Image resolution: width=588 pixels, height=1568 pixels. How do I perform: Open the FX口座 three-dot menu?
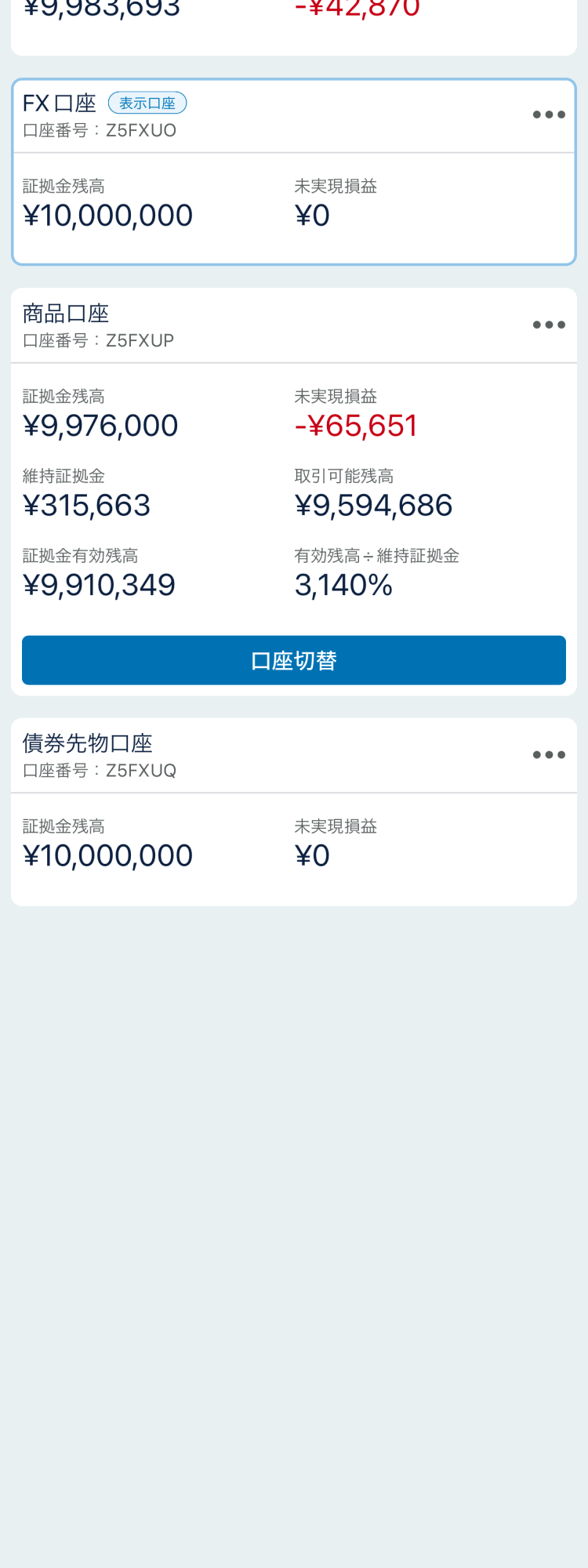pyautogui.click(x=549, y=114)
